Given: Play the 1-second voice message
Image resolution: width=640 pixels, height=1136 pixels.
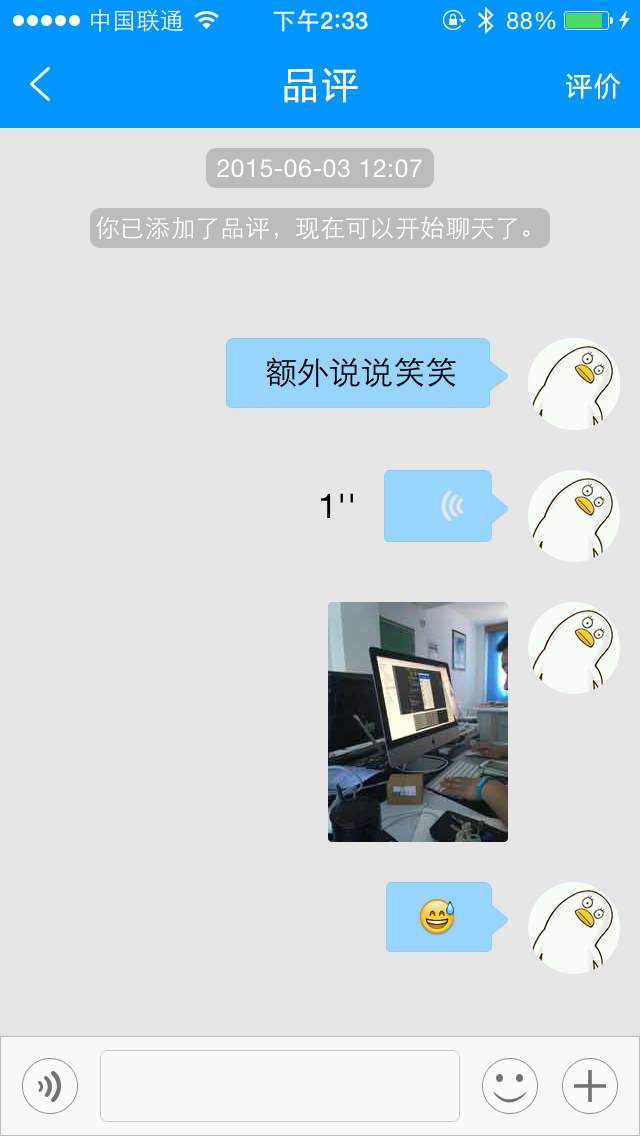Looking at the screenshot, I should 439,506.
